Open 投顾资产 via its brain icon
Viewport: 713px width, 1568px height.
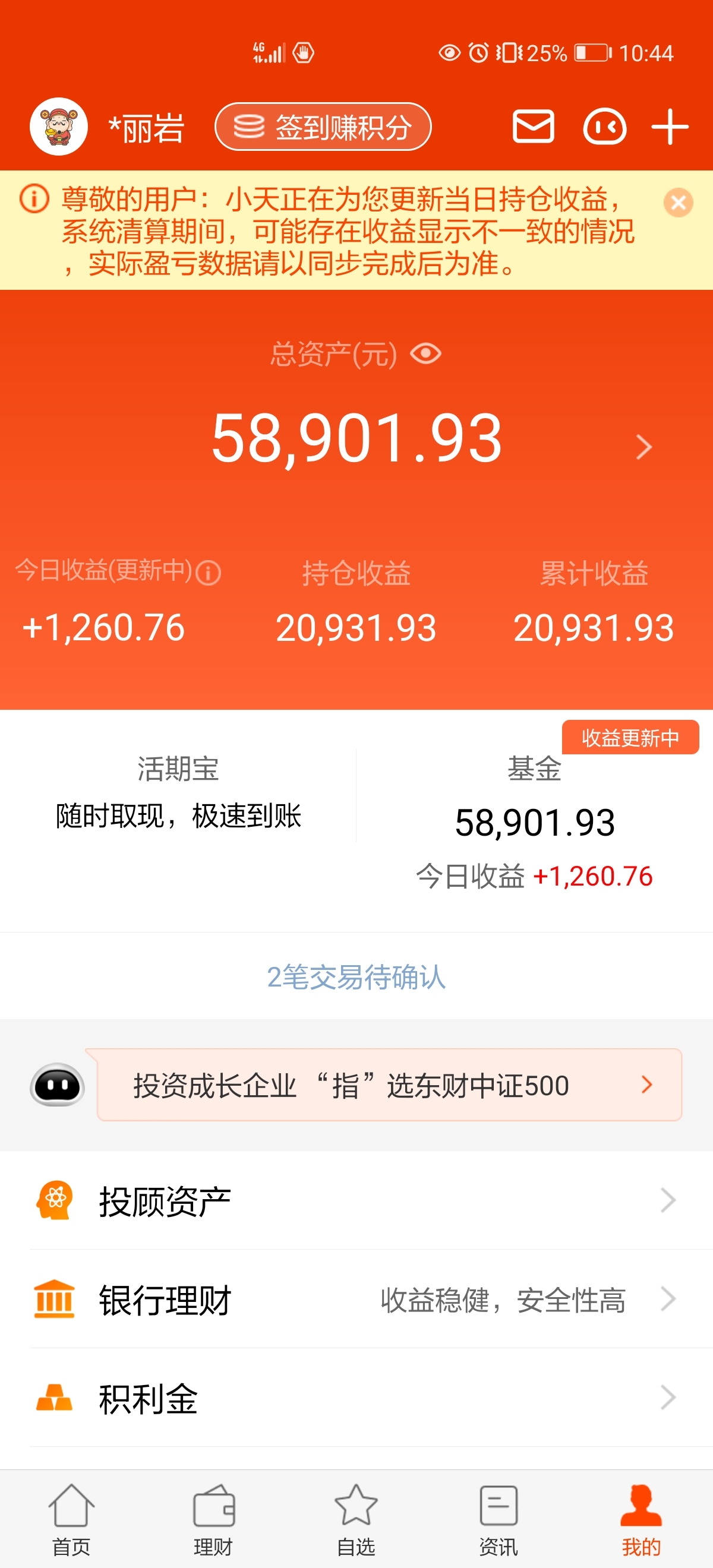coord(55,1200)
